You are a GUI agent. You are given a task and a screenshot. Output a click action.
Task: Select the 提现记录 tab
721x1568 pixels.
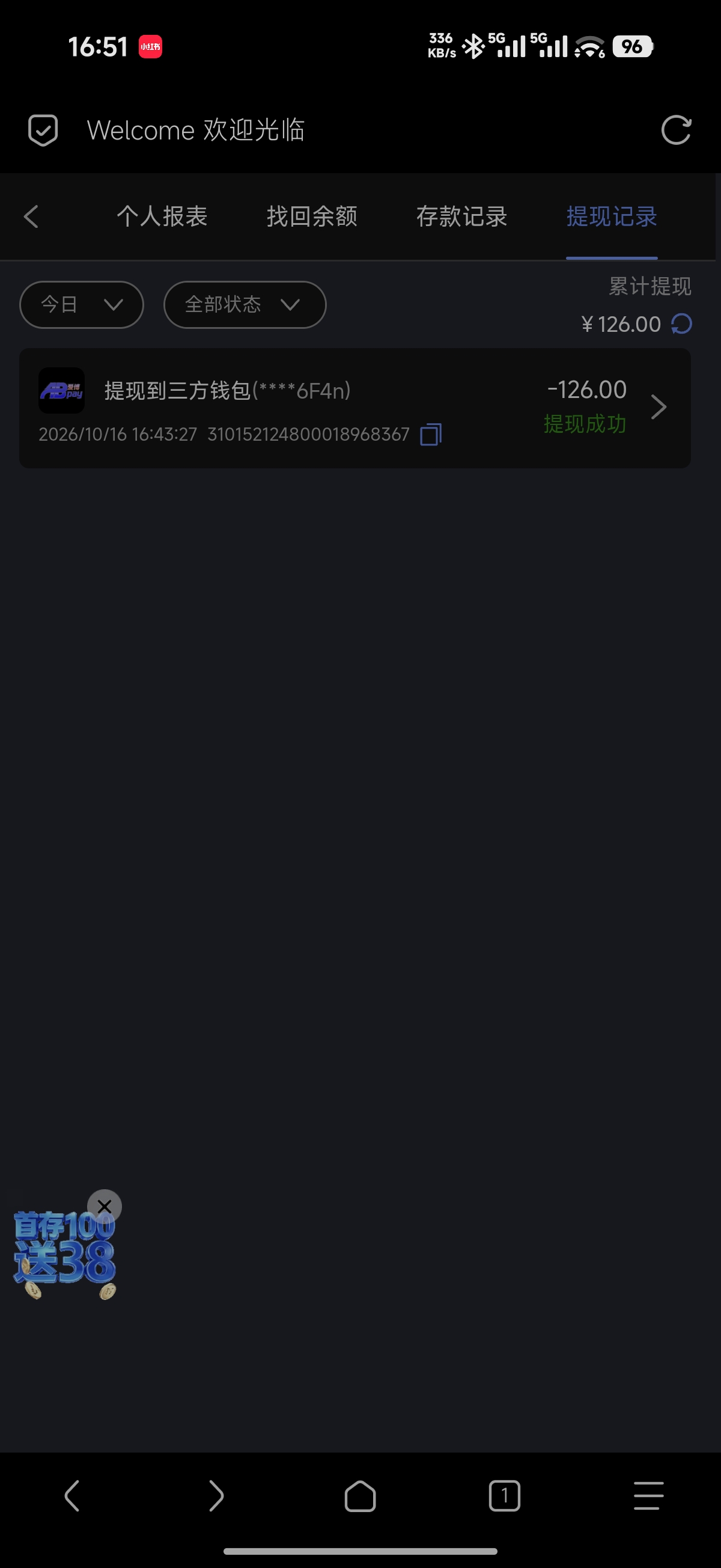click(x=612, y=216)
